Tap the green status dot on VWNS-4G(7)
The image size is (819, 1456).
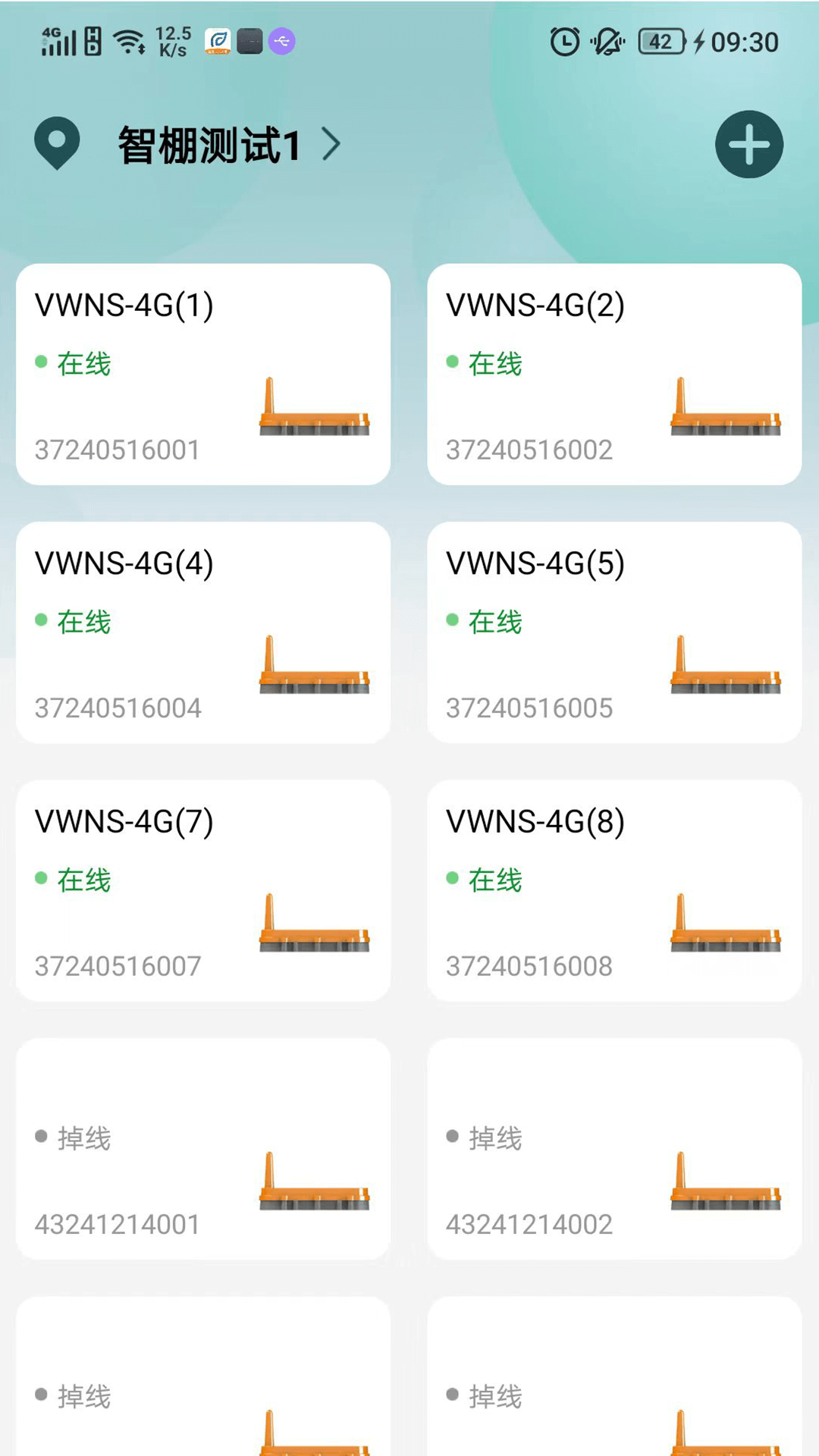click(39, 879)
